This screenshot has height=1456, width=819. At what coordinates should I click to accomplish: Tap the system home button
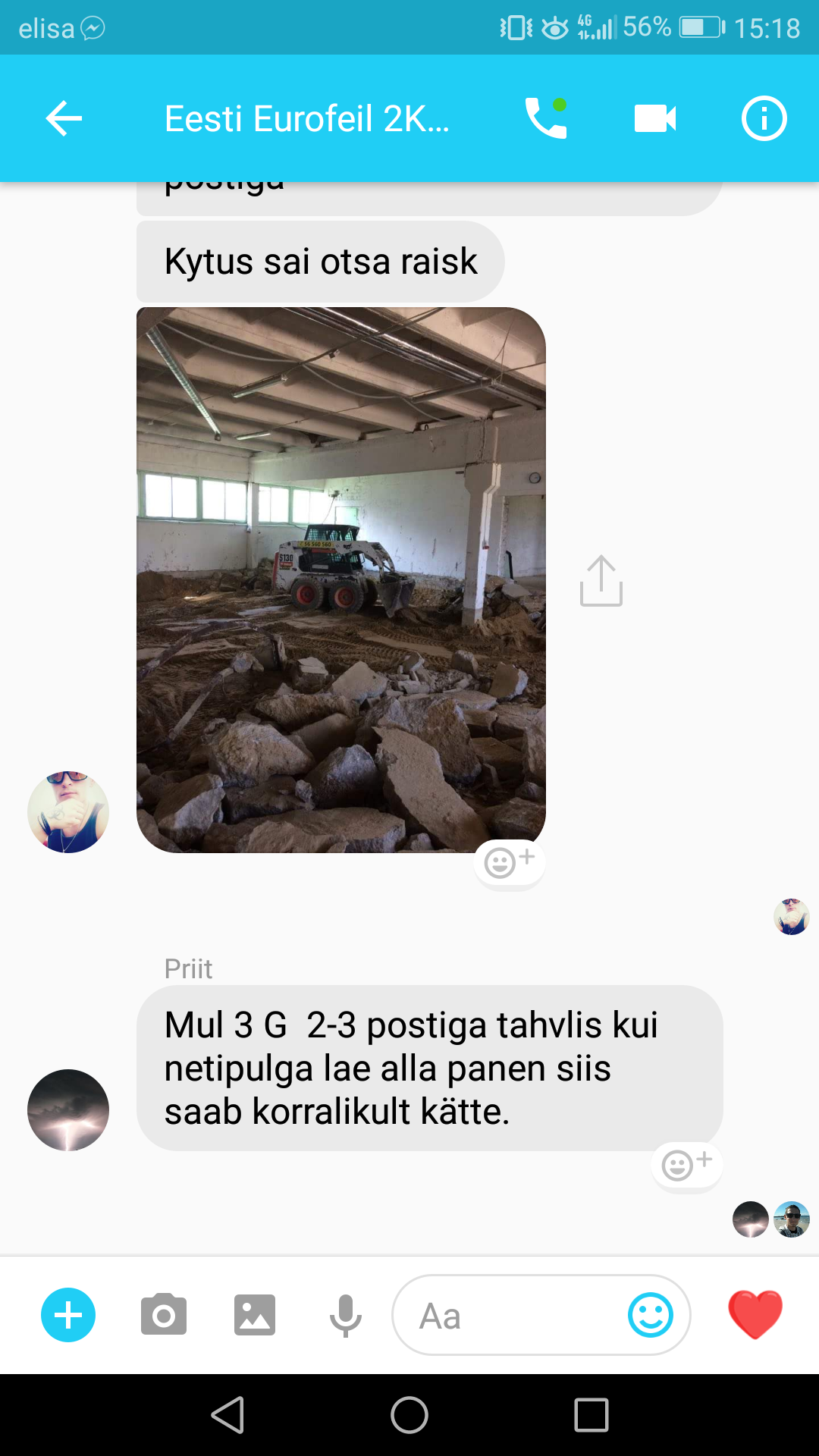pyautogui.click(x=409, y=1415)
